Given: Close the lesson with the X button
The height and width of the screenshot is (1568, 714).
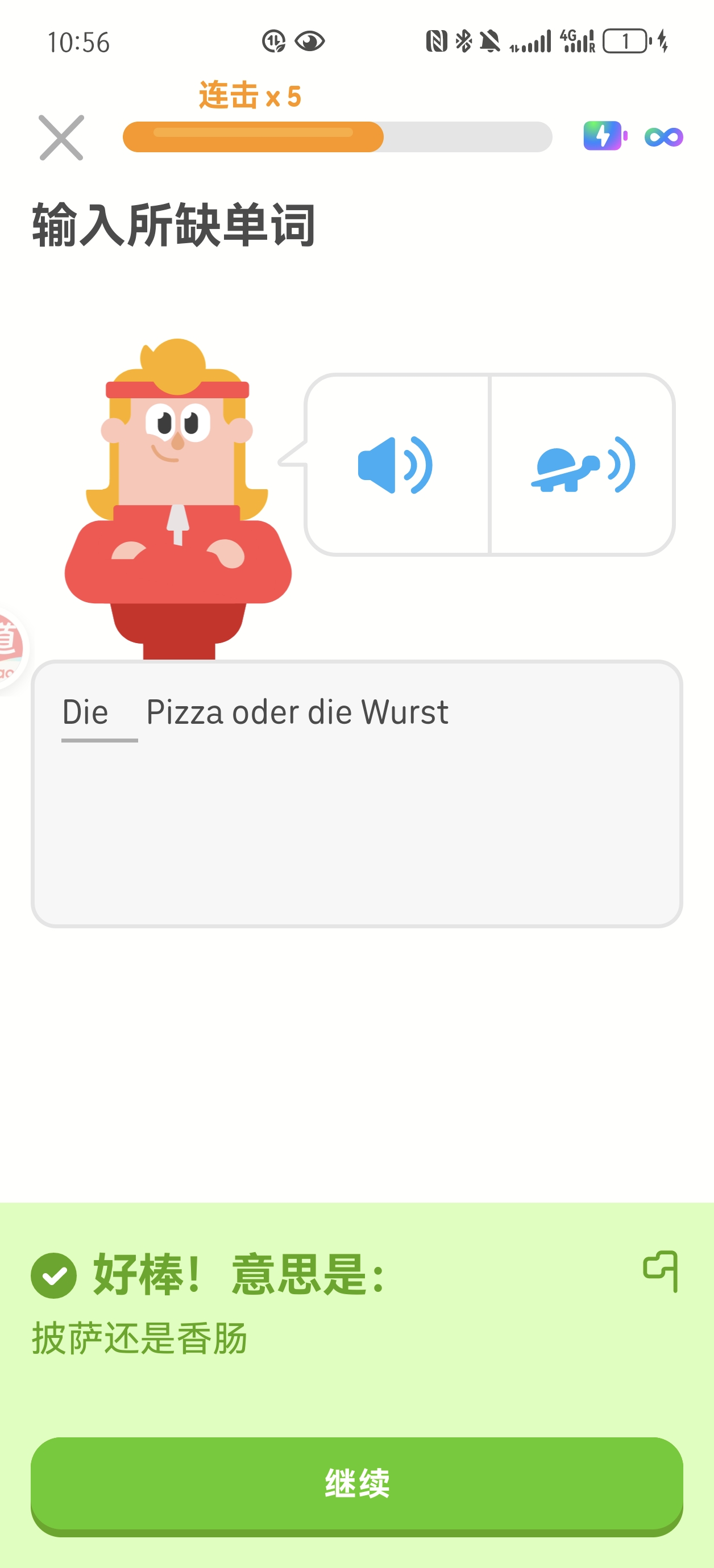Looking at the screenshot, I should click(61, 137).
